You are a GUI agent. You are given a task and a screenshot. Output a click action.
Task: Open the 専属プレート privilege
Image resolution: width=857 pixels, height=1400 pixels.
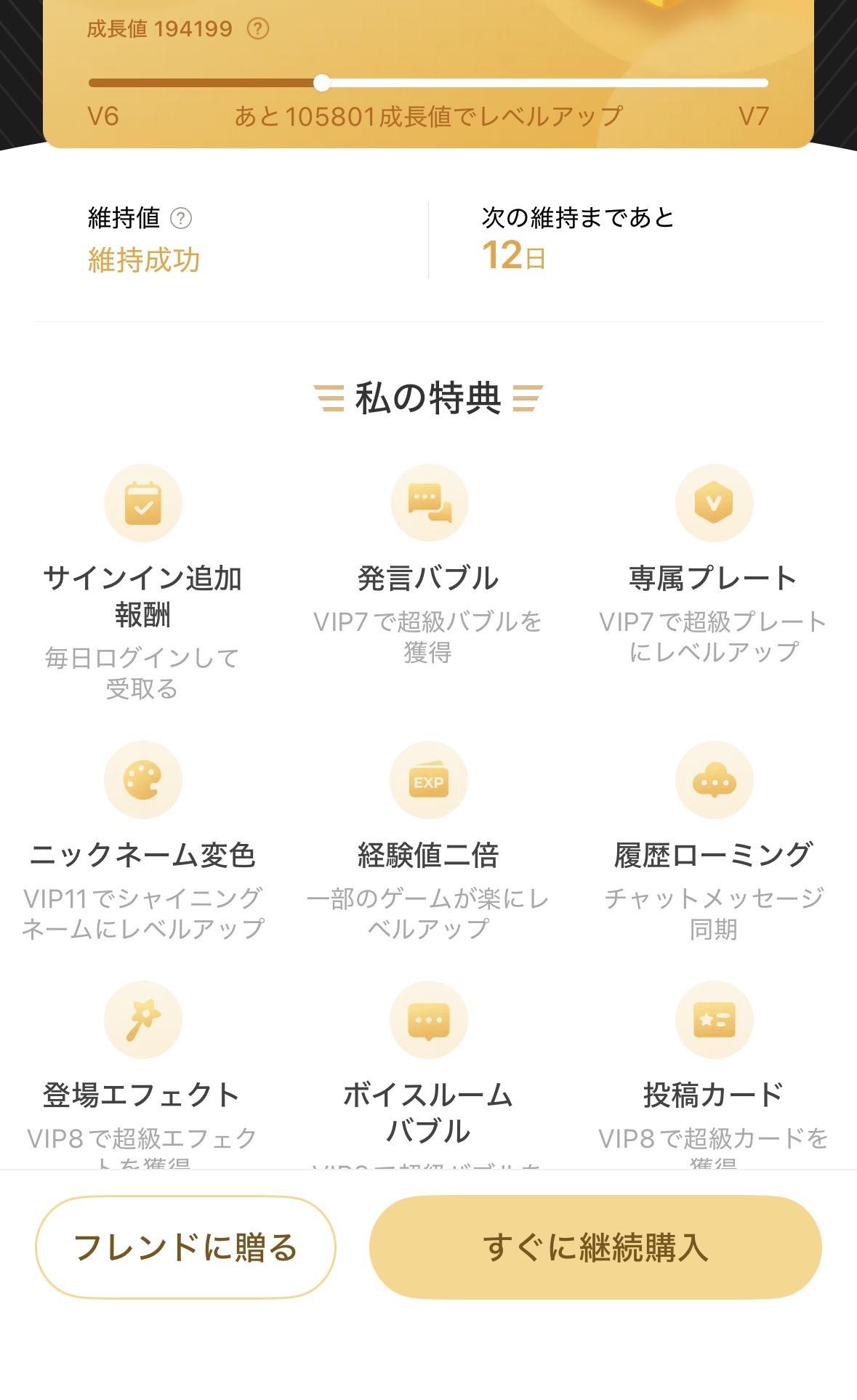pyautogui.click(x=714, y=504)
